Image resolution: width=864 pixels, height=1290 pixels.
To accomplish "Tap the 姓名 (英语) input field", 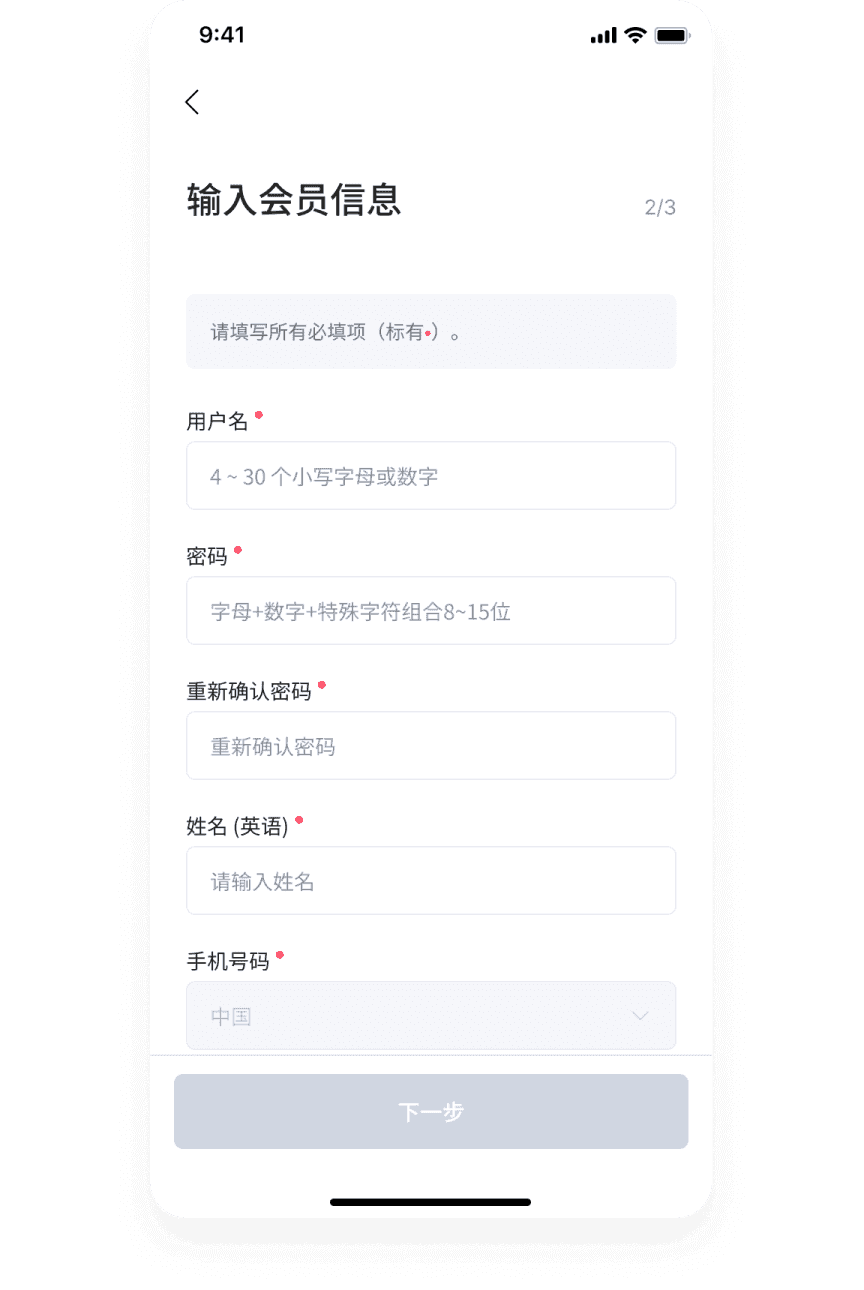I will [x=430, y=881].
